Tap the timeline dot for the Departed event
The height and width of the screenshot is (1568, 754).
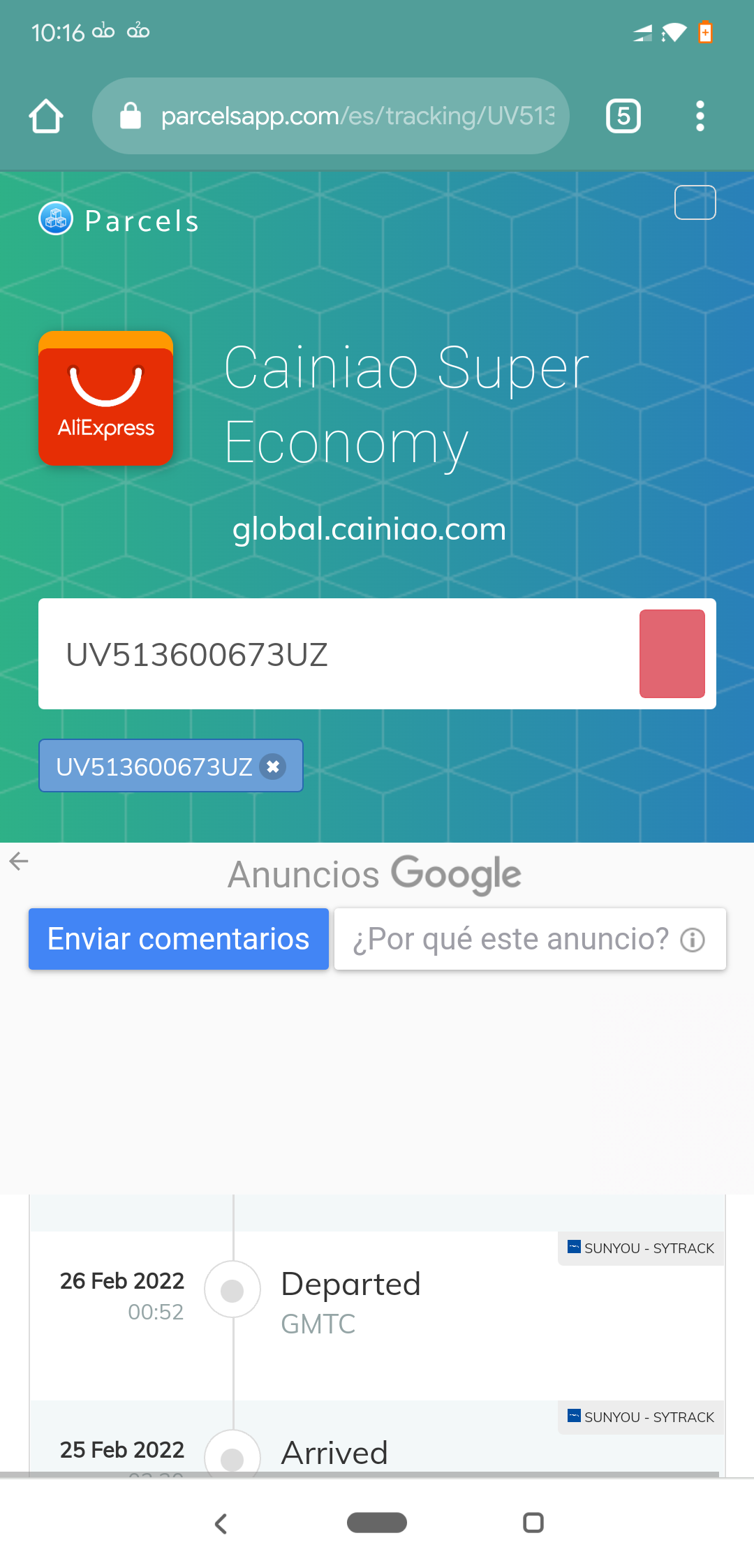click(232, 1289)
